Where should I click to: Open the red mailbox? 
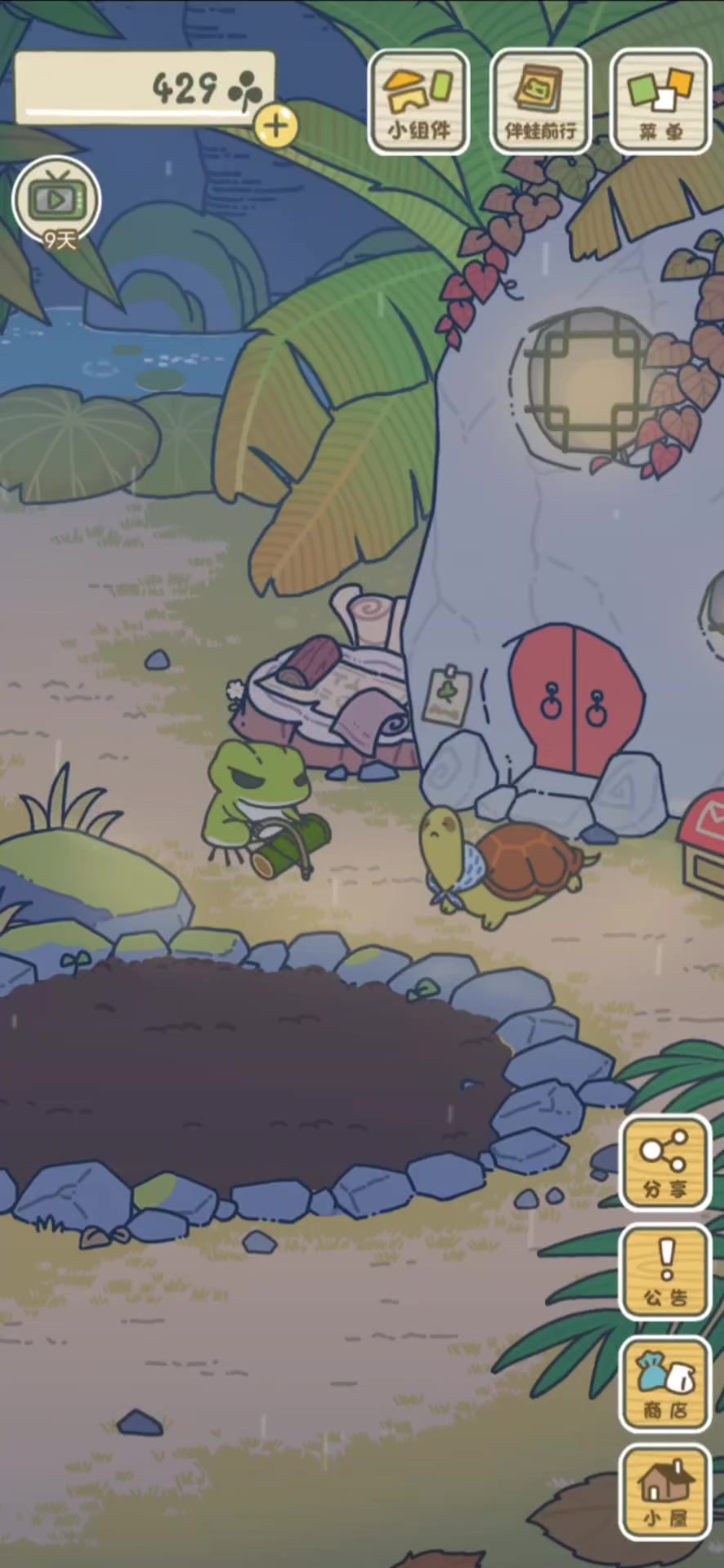click(702, 843)
